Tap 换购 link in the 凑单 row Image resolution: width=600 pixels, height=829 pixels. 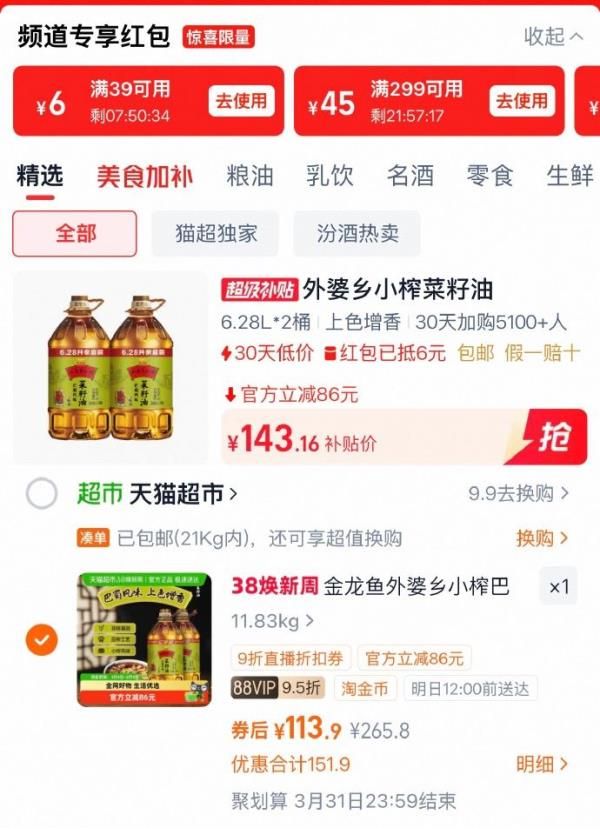pos(542,538)
